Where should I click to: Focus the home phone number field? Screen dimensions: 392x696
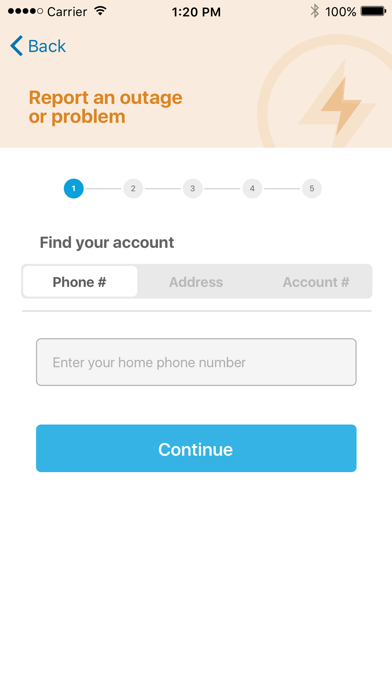(196, 362)
